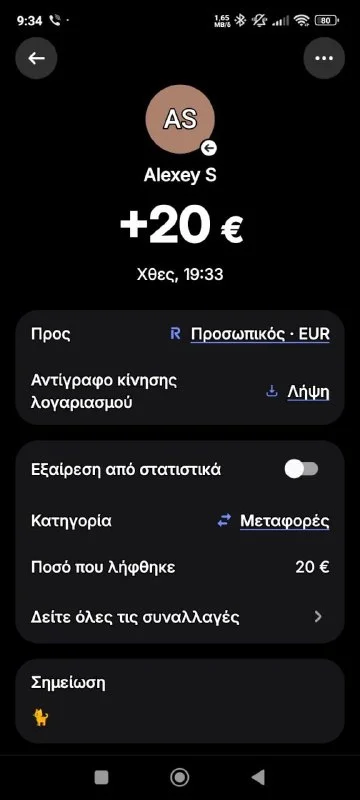Viewport: 360px width, 800px height.
Task: Go back using the top-left arrow
Action: coord(36,58)
